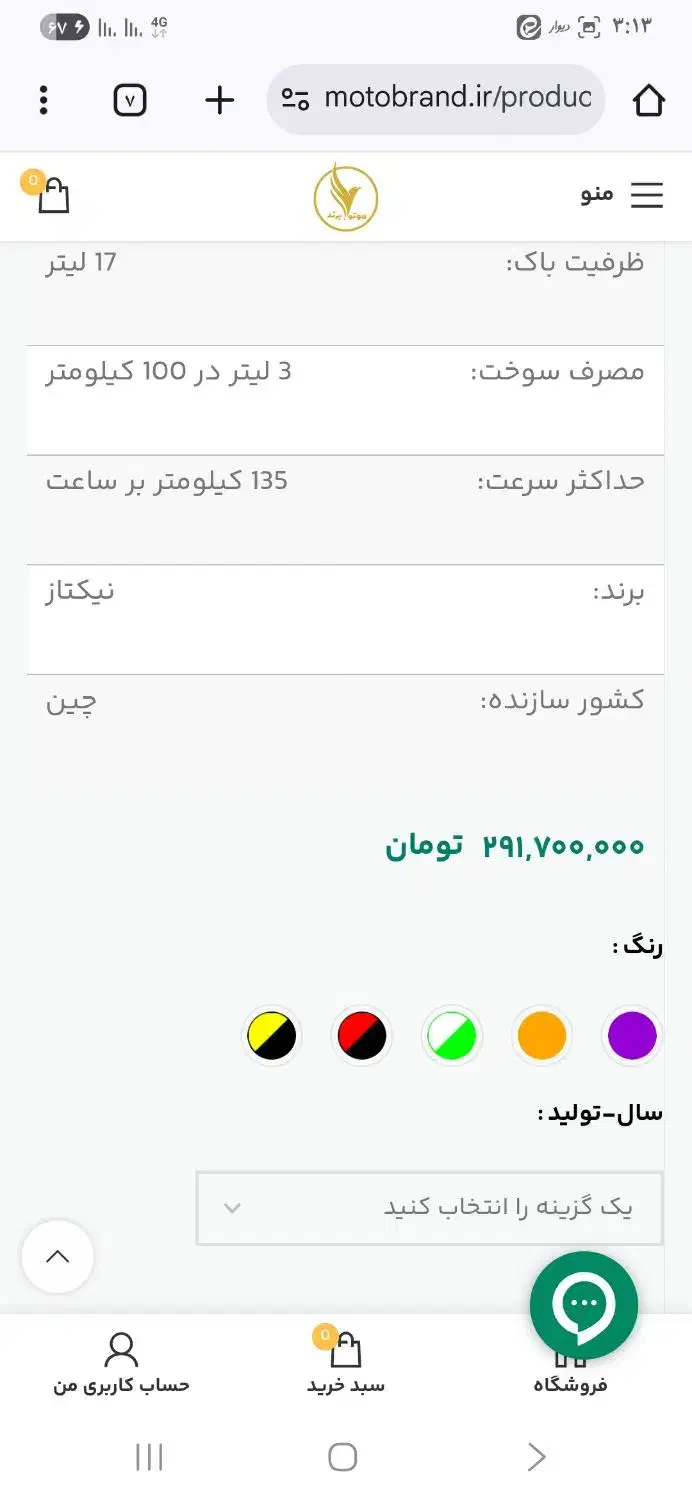Go to the browser home page

649,100
